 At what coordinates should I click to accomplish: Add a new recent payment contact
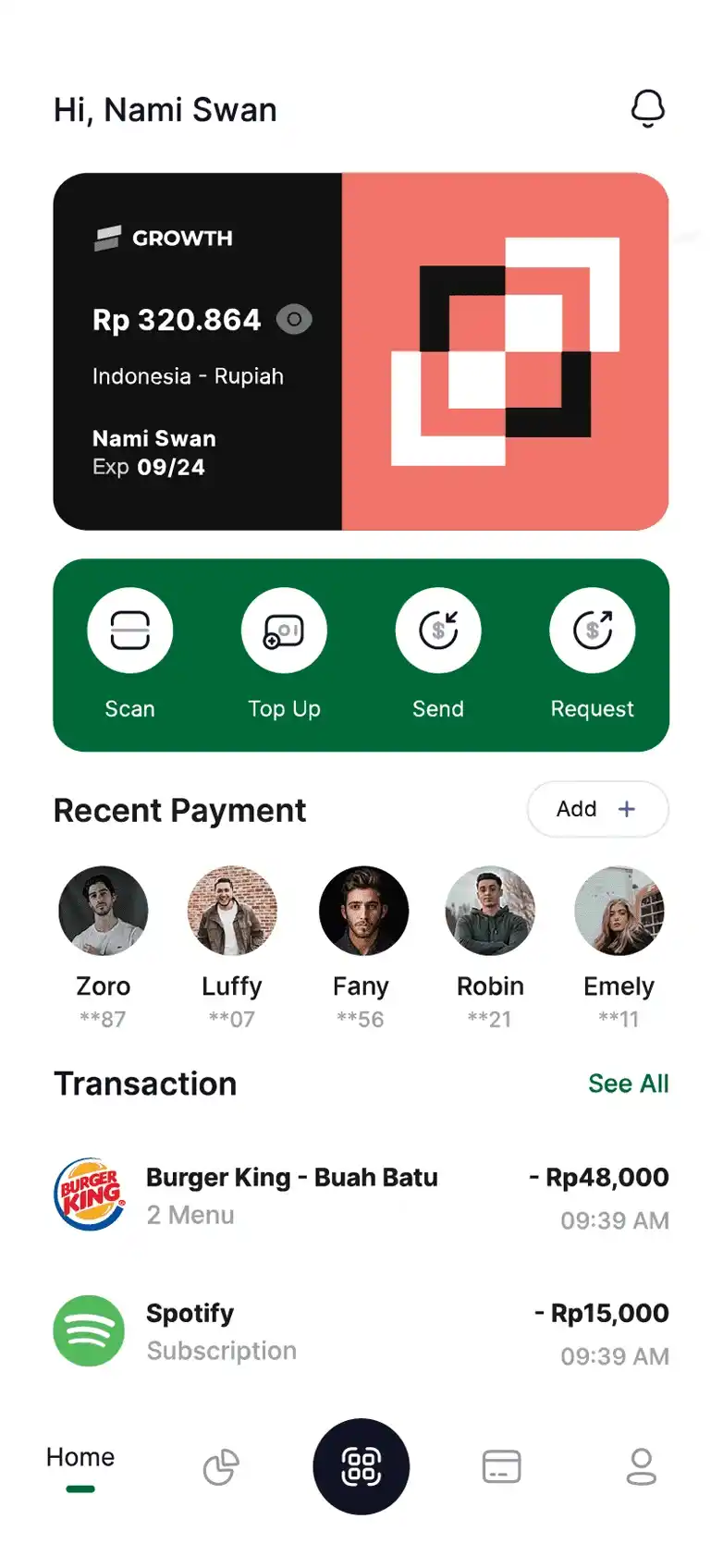click(597, 809)
